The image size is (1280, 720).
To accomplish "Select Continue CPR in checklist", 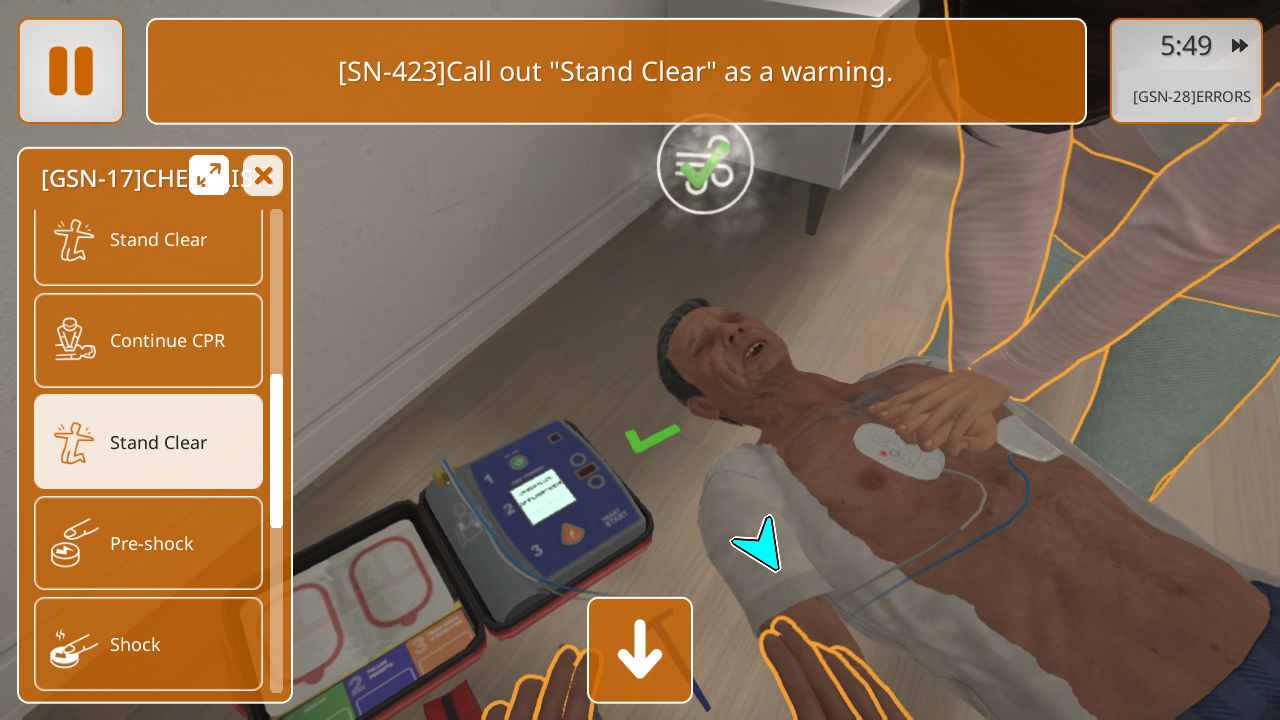I will [x=148, y=340].
